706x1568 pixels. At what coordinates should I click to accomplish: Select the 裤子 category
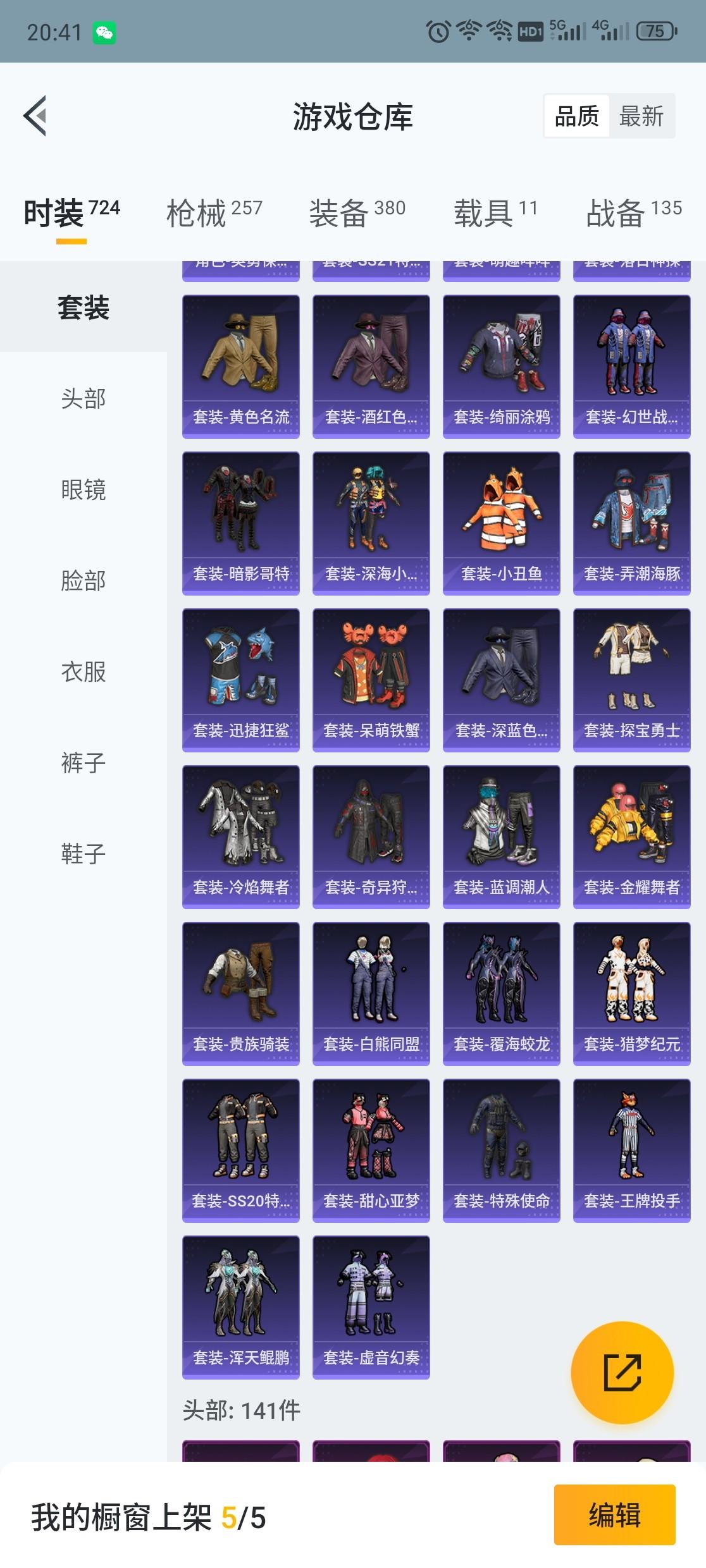pos(84,763)
